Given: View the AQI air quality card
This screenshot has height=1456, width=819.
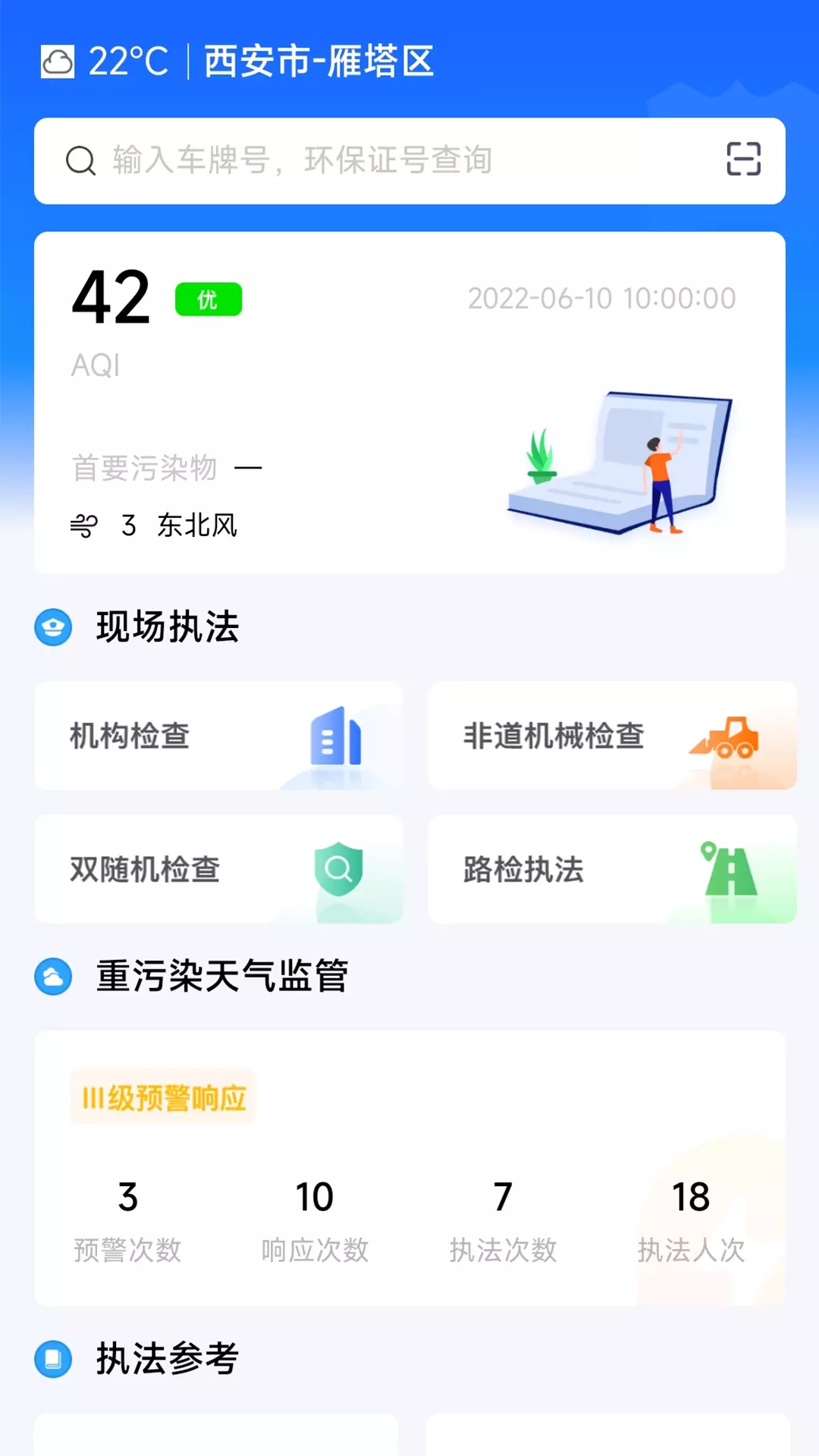Looking at the screenshot, I should (409, 403).
